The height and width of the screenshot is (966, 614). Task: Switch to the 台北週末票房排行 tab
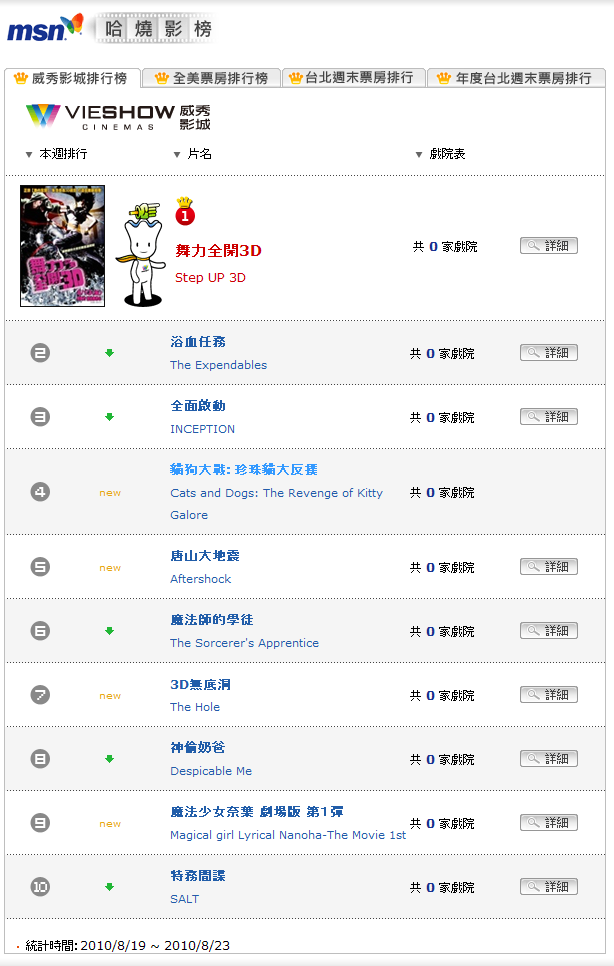(x=354, y=78)
